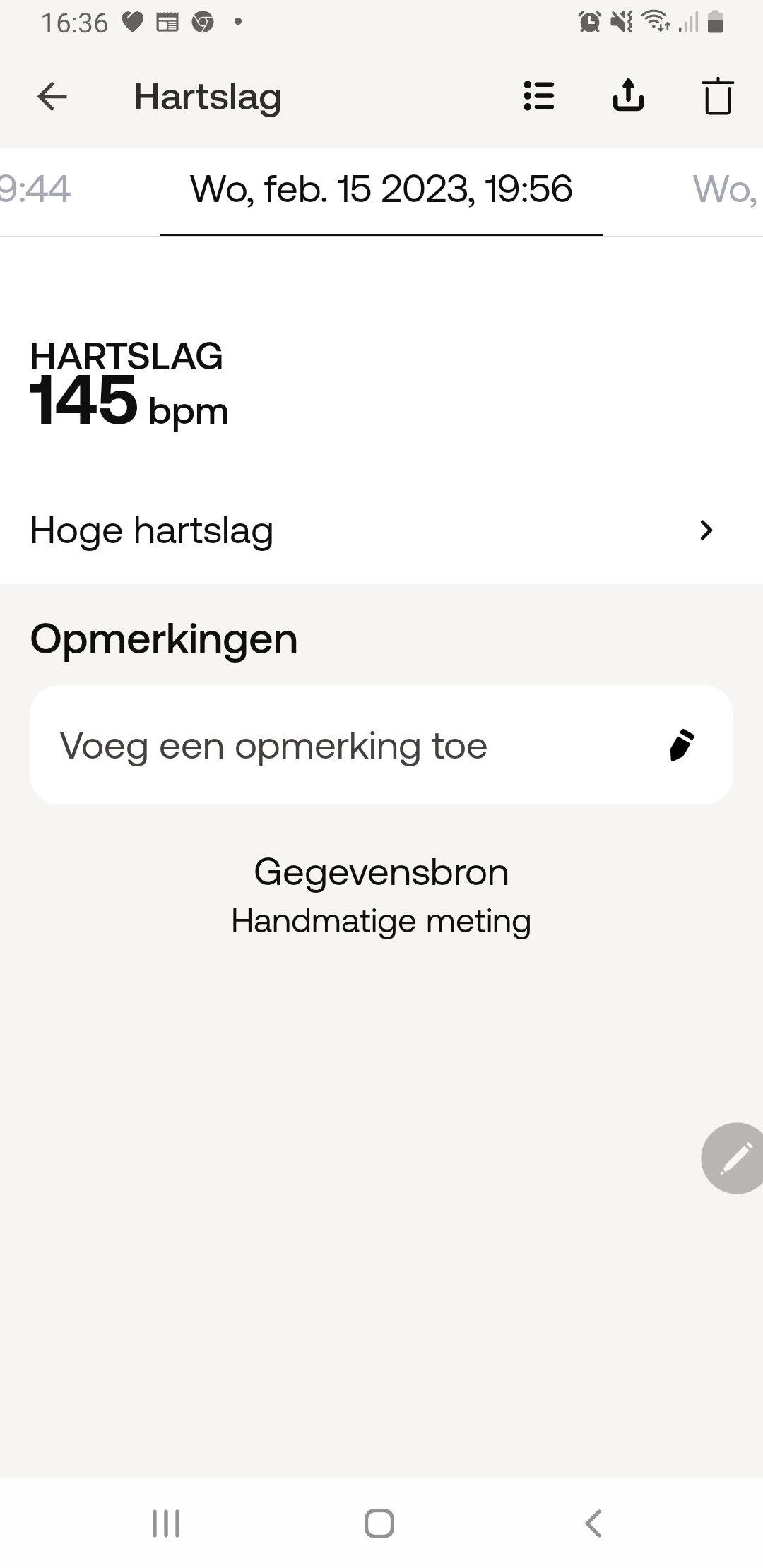The height and width of the screenshot is (1568, 763).
Task: Go to the home screen
Action: [379, 1524]
